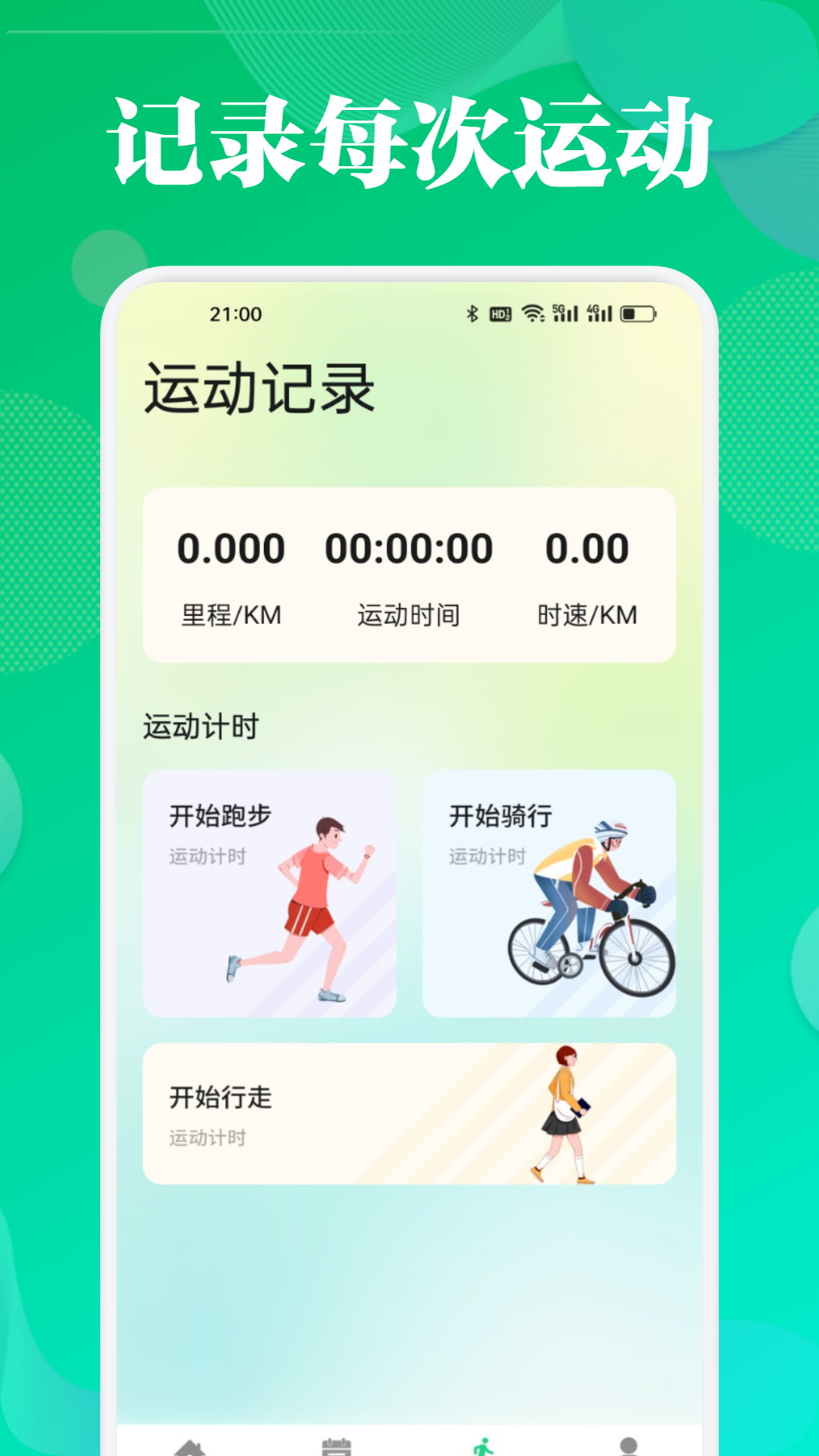
Task: Tap the 00:00:00 exercise time display
Action: pyautogui.click(x=409, y=548)
